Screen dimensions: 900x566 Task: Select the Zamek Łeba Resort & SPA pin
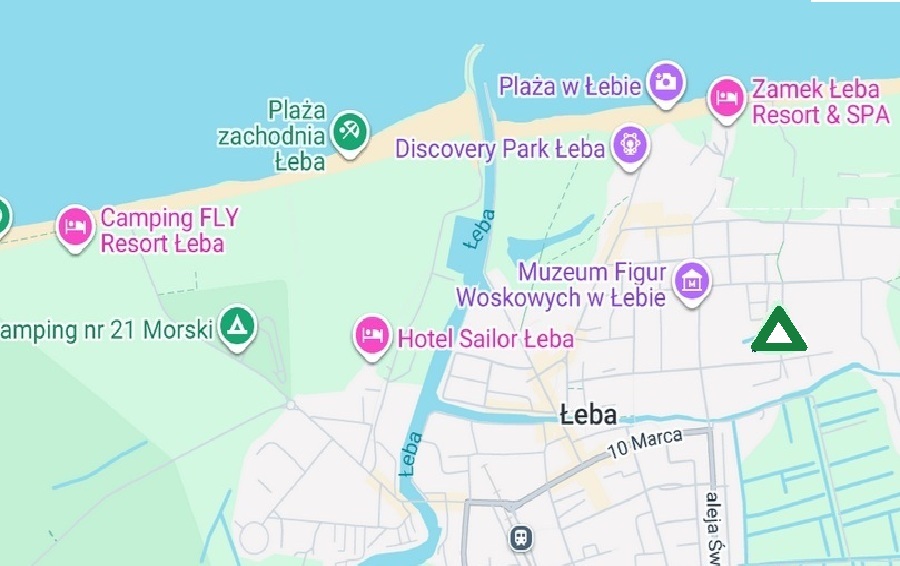point(727,98)
